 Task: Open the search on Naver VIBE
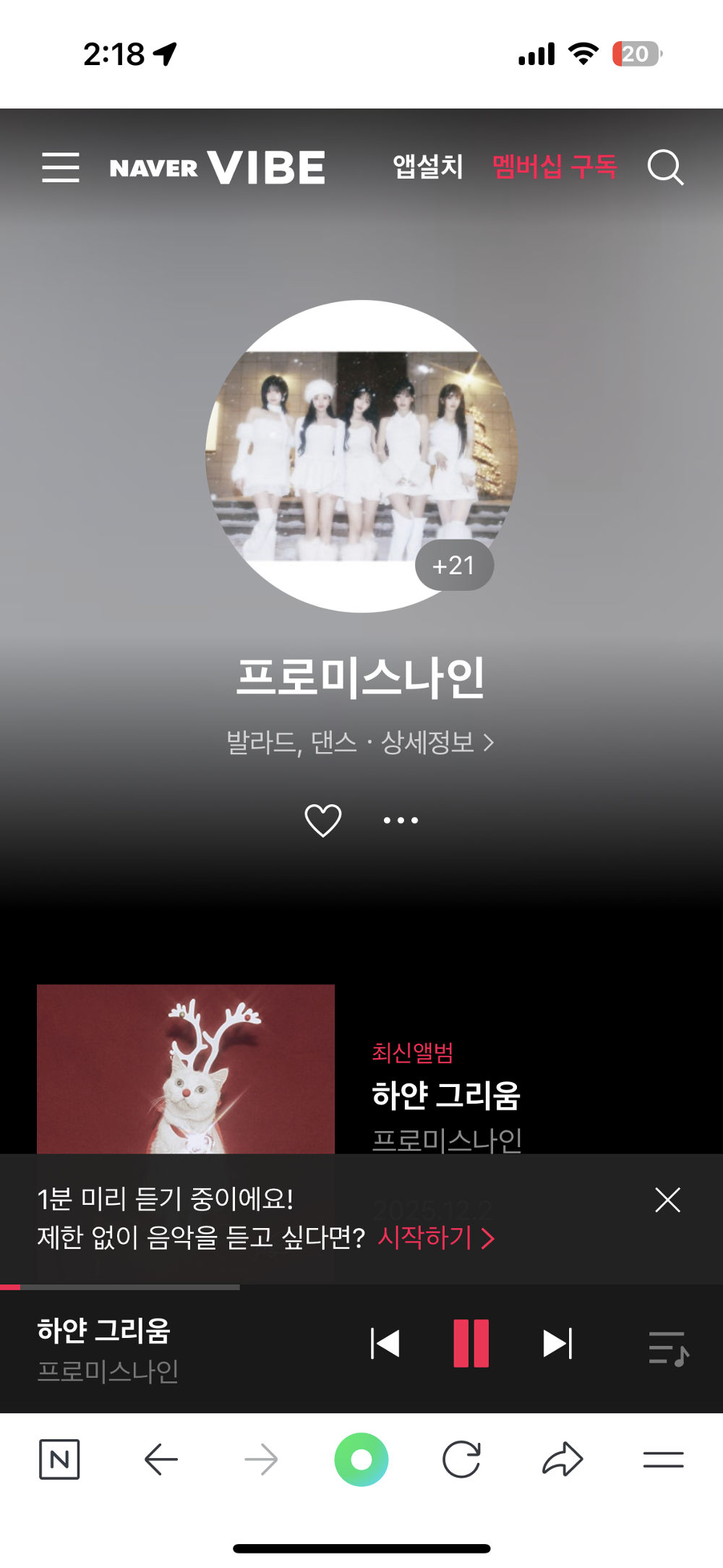coord(666,168)
